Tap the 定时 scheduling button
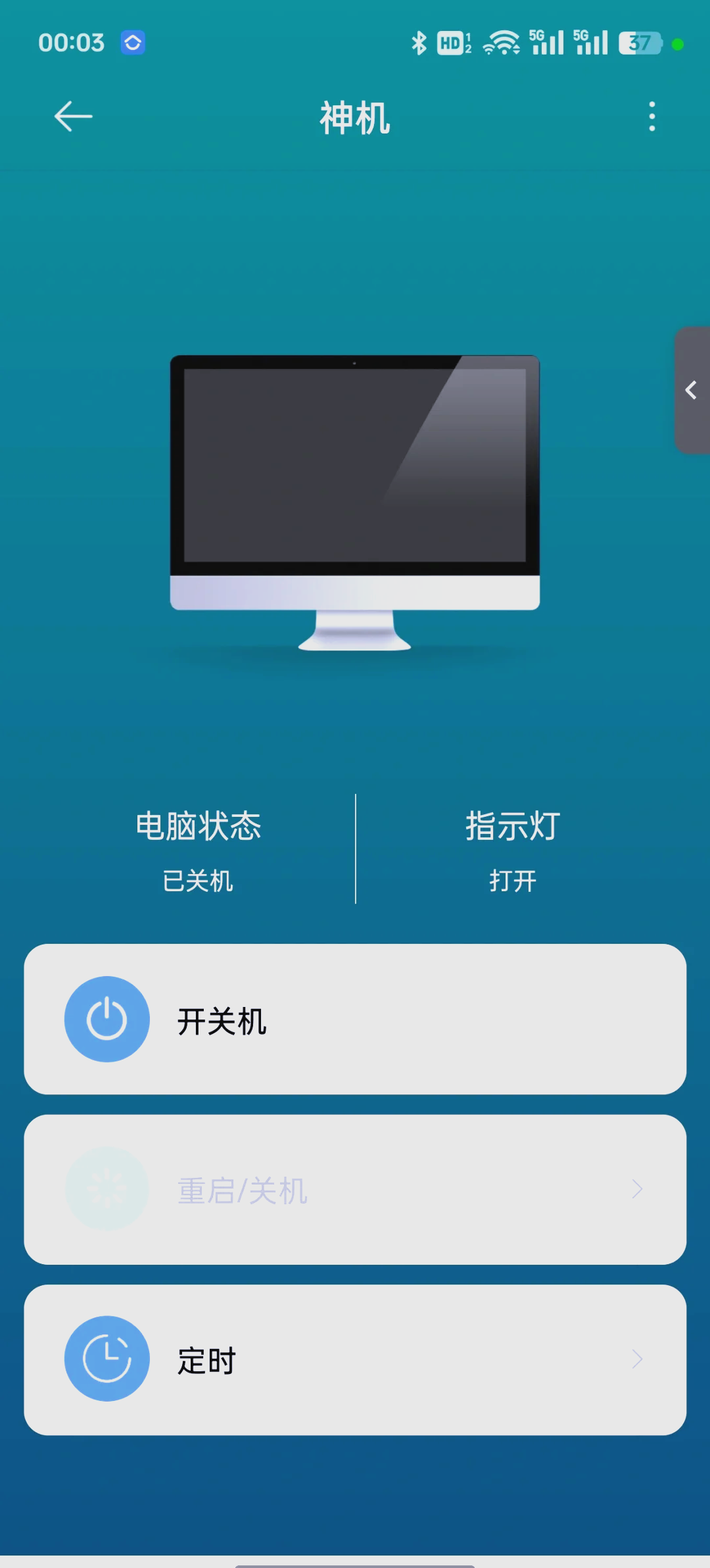Viewport: 710px width, 1568px height. 355,1359
